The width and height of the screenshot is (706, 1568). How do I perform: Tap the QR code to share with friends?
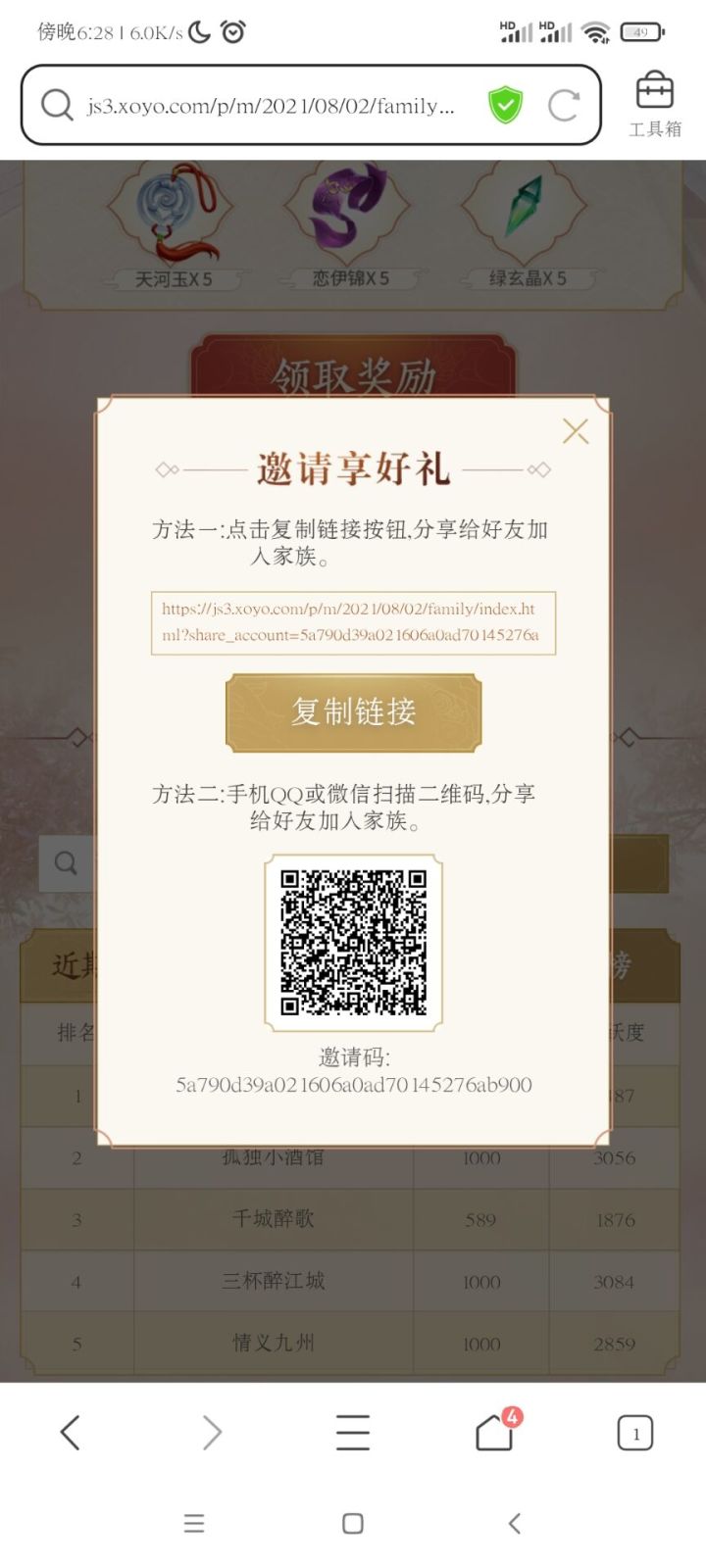point(353,943)
